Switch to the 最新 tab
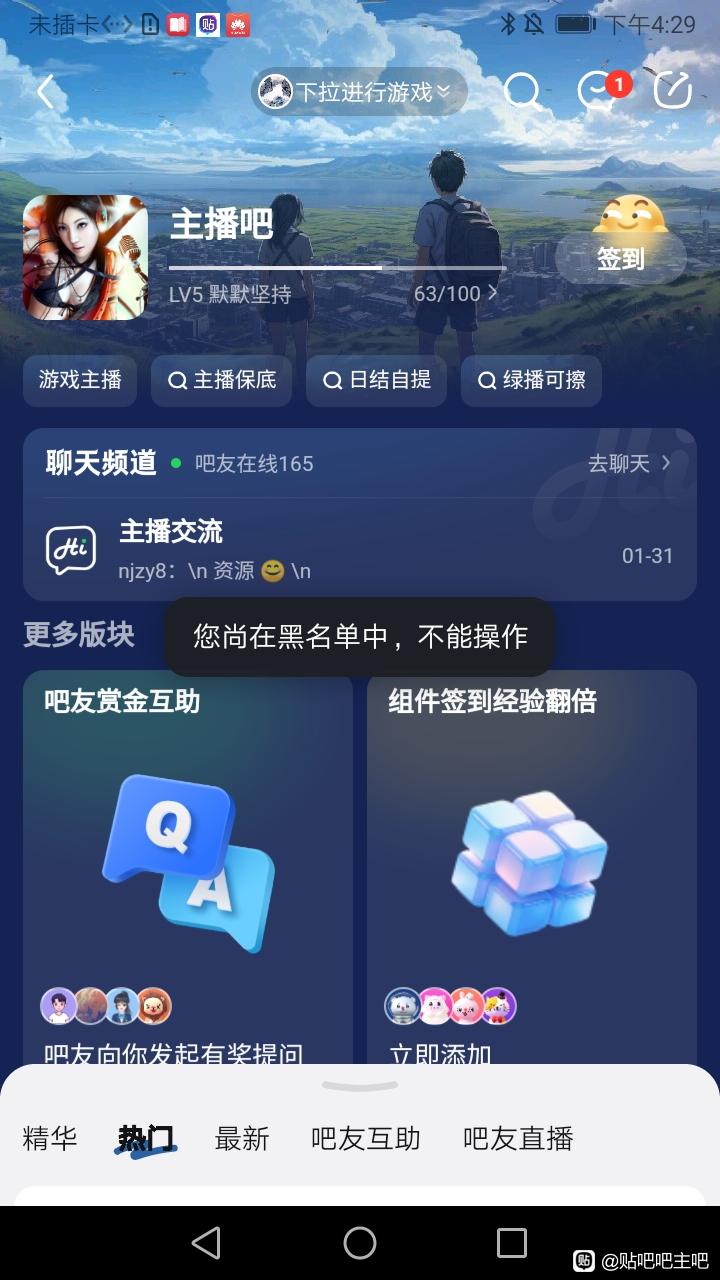Viewport: 720px width, 1280px height. [242, 1138]
